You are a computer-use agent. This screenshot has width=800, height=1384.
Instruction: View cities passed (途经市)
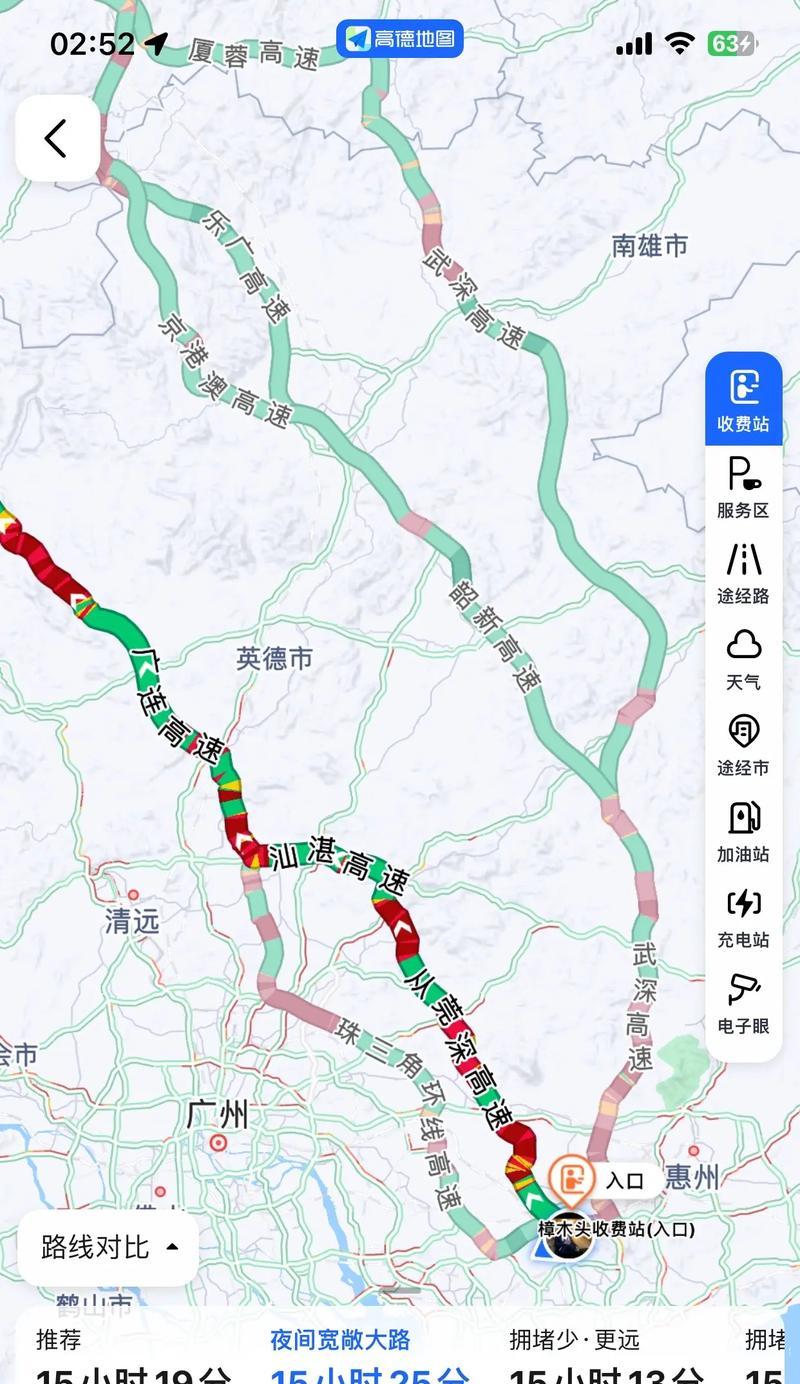point(743,745)
